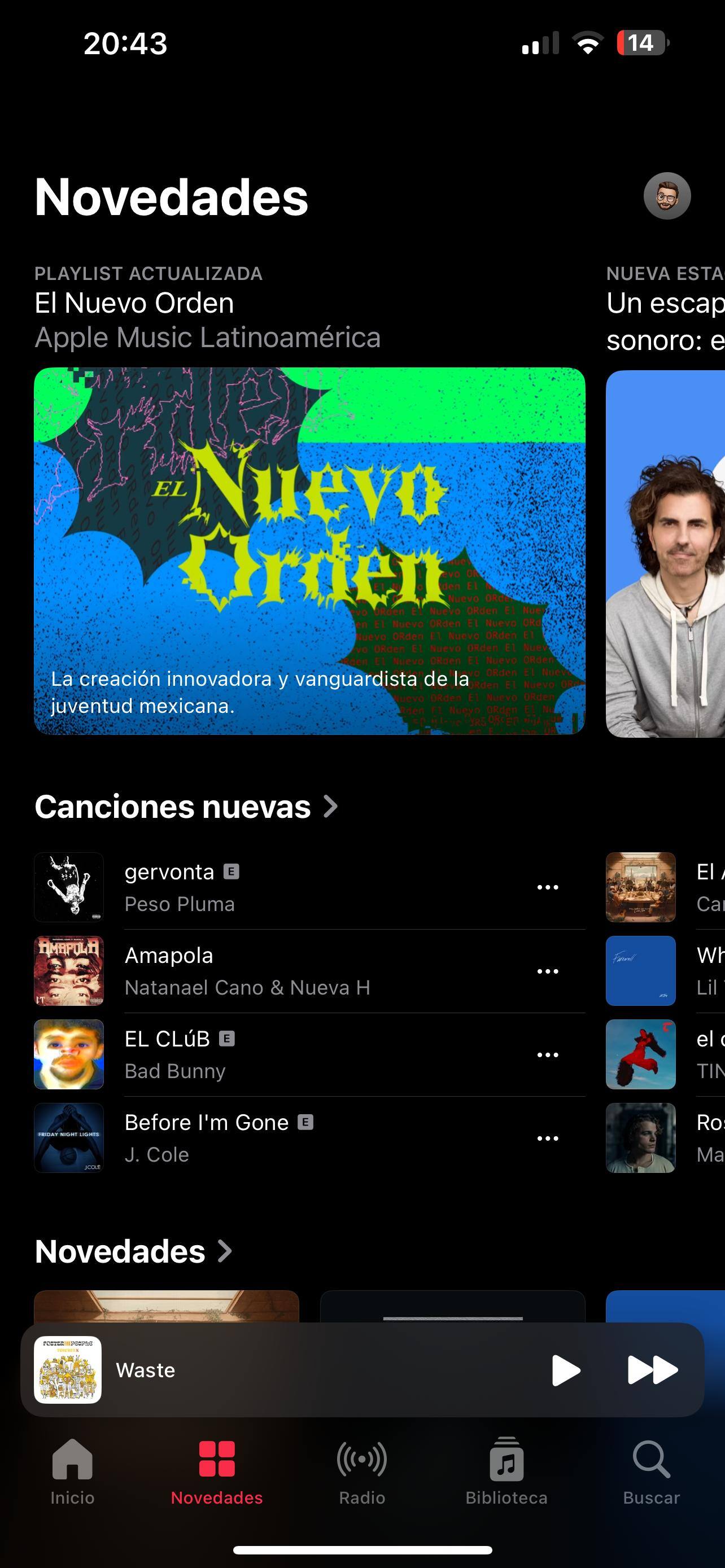Screen dimensions: 725x1568
Task: Open the Biblioteca tab
Action: coord(506,1470)
